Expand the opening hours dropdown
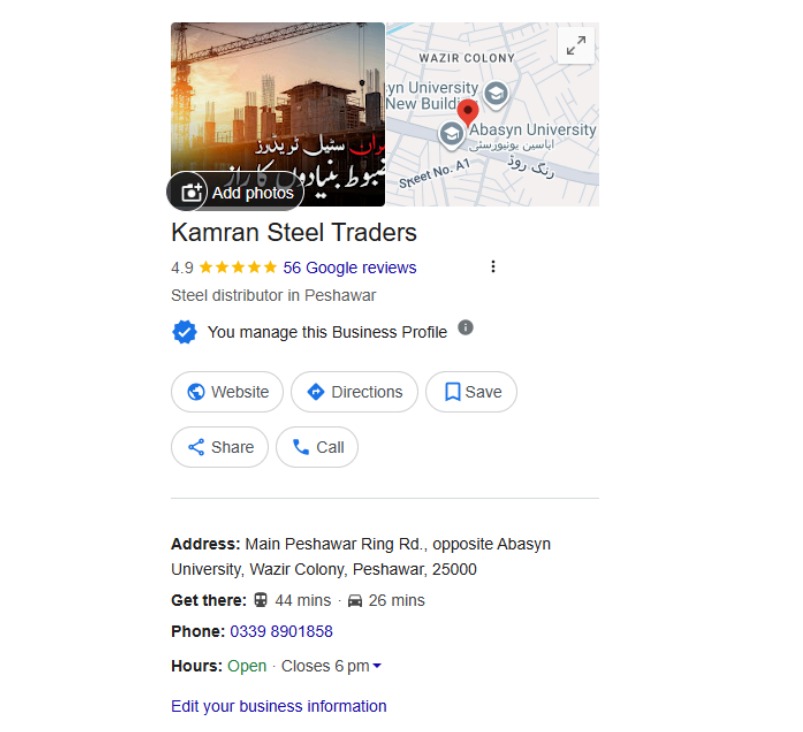Image resolution: width=803 pixels, height=732 pixels. (377, 666)
